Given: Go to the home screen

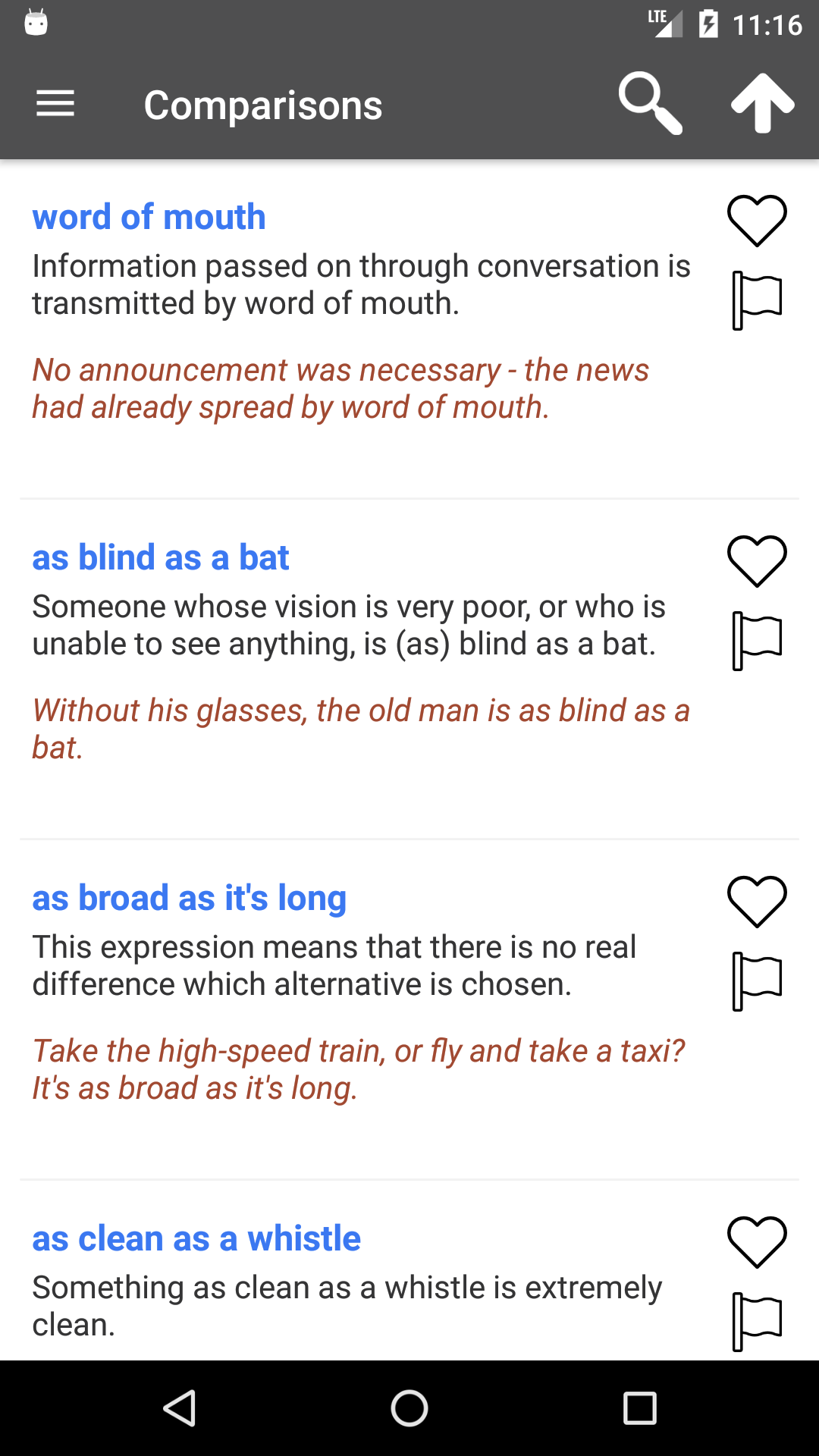Looking at the screenshot, I should (409, 1408).
